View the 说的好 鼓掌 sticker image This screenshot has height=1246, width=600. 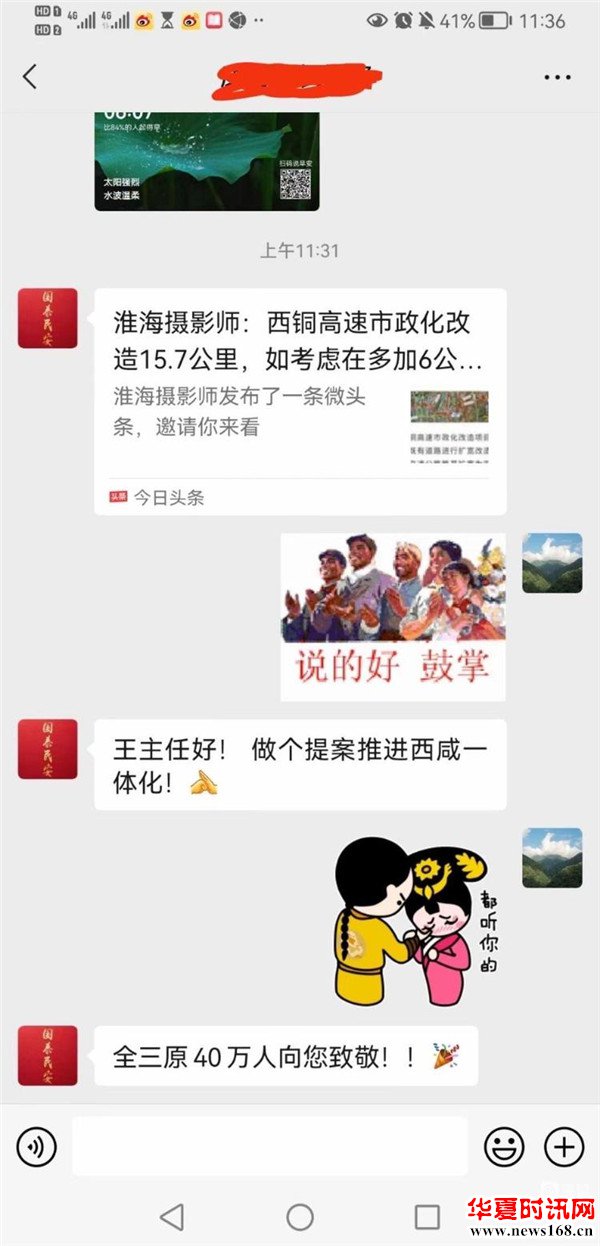coord(393,616)
